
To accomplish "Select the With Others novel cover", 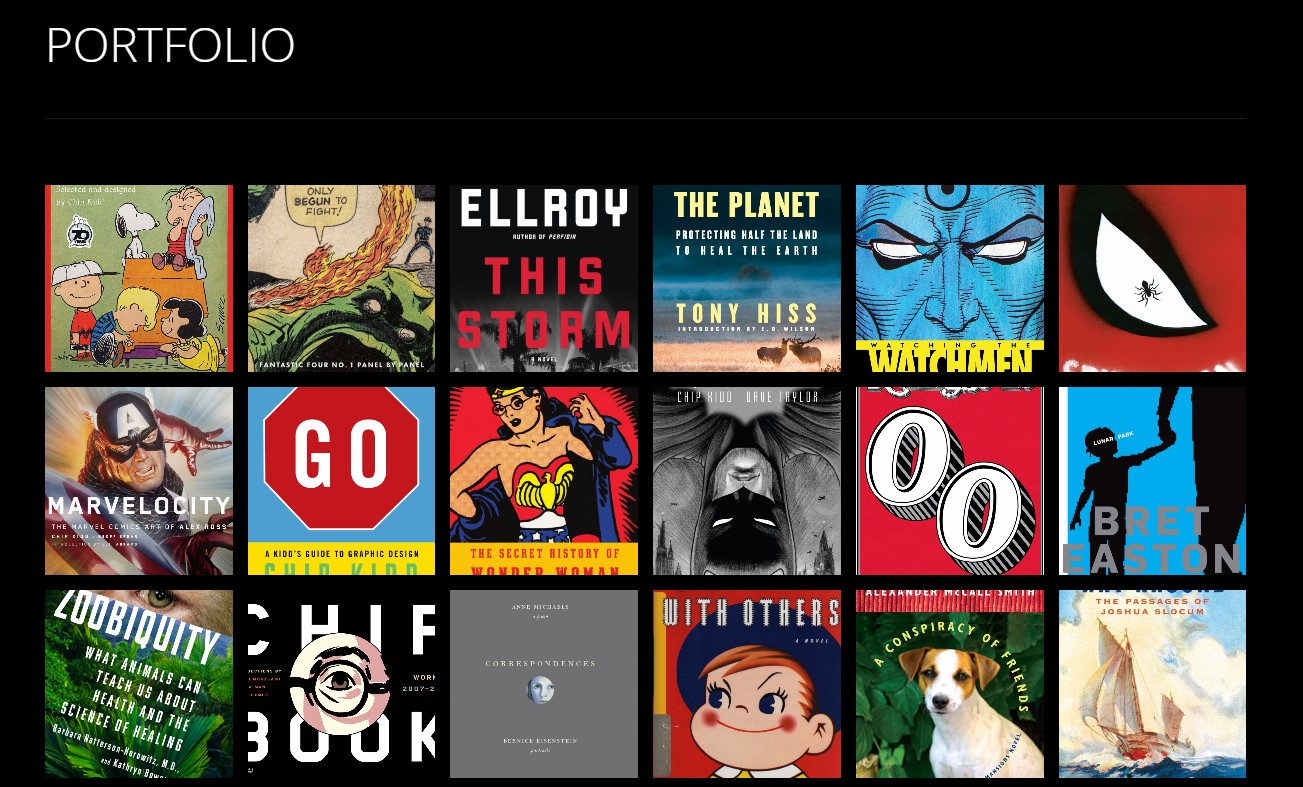I will [747, 684].
